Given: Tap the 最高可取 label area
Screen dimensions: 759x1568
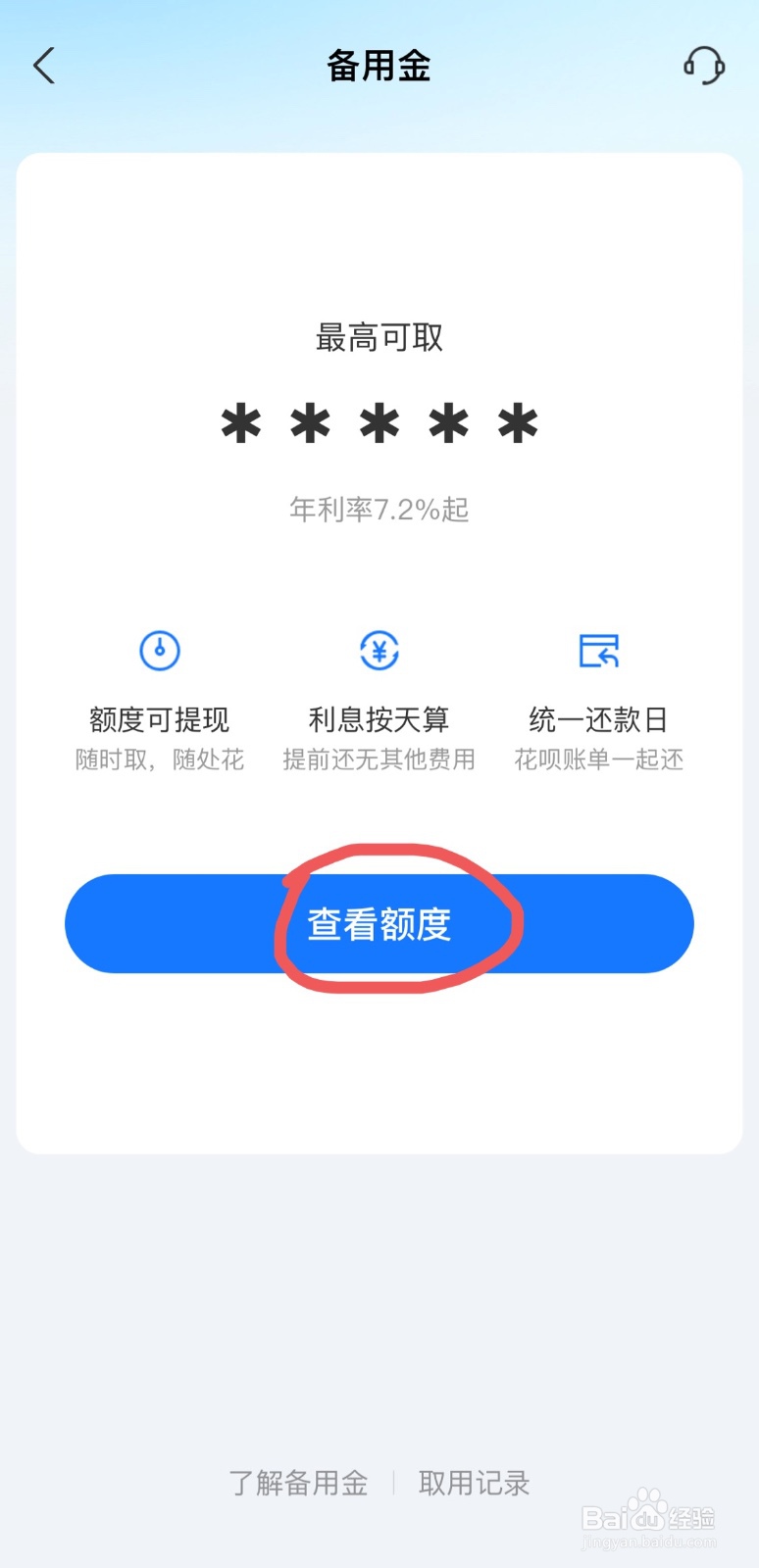Looking at the screenshot, I should click(379, 336).
